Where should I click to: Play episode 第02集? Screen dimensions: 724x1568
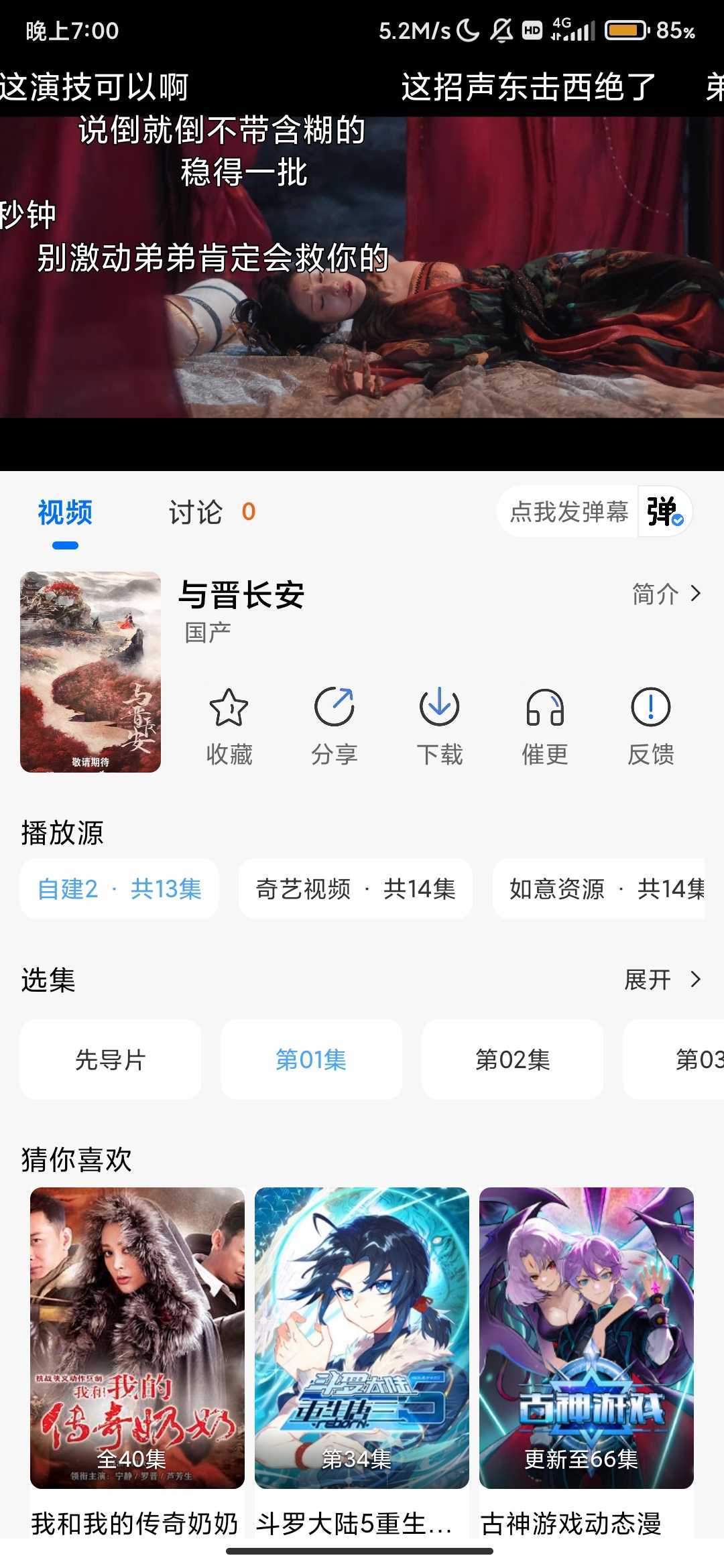coord(512,1059)
